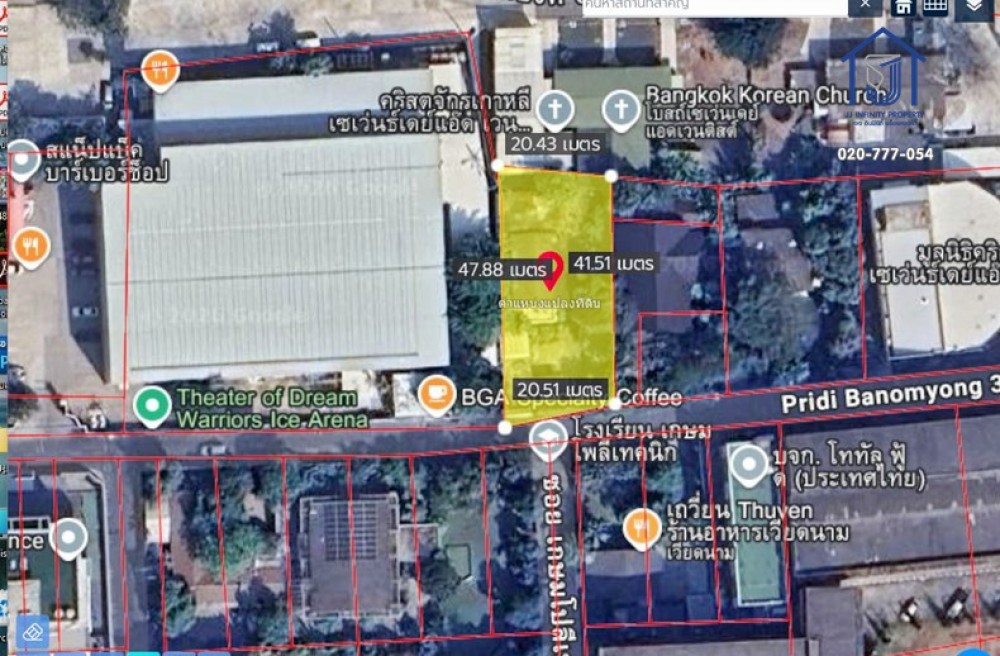Clear the search box with X
The width and height of the screenshot is (1000, 656).
click(x=865, y=6)
